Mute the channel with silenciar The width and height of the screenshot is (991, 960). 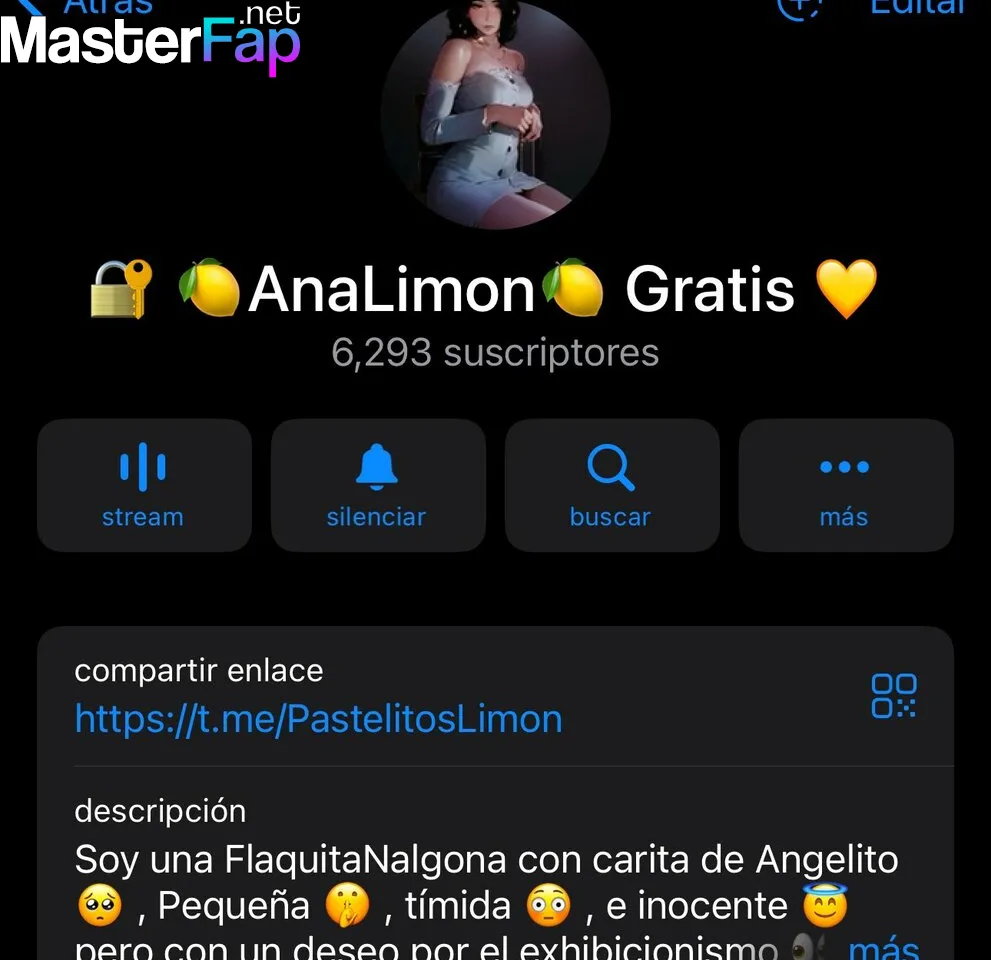point(377,485)
